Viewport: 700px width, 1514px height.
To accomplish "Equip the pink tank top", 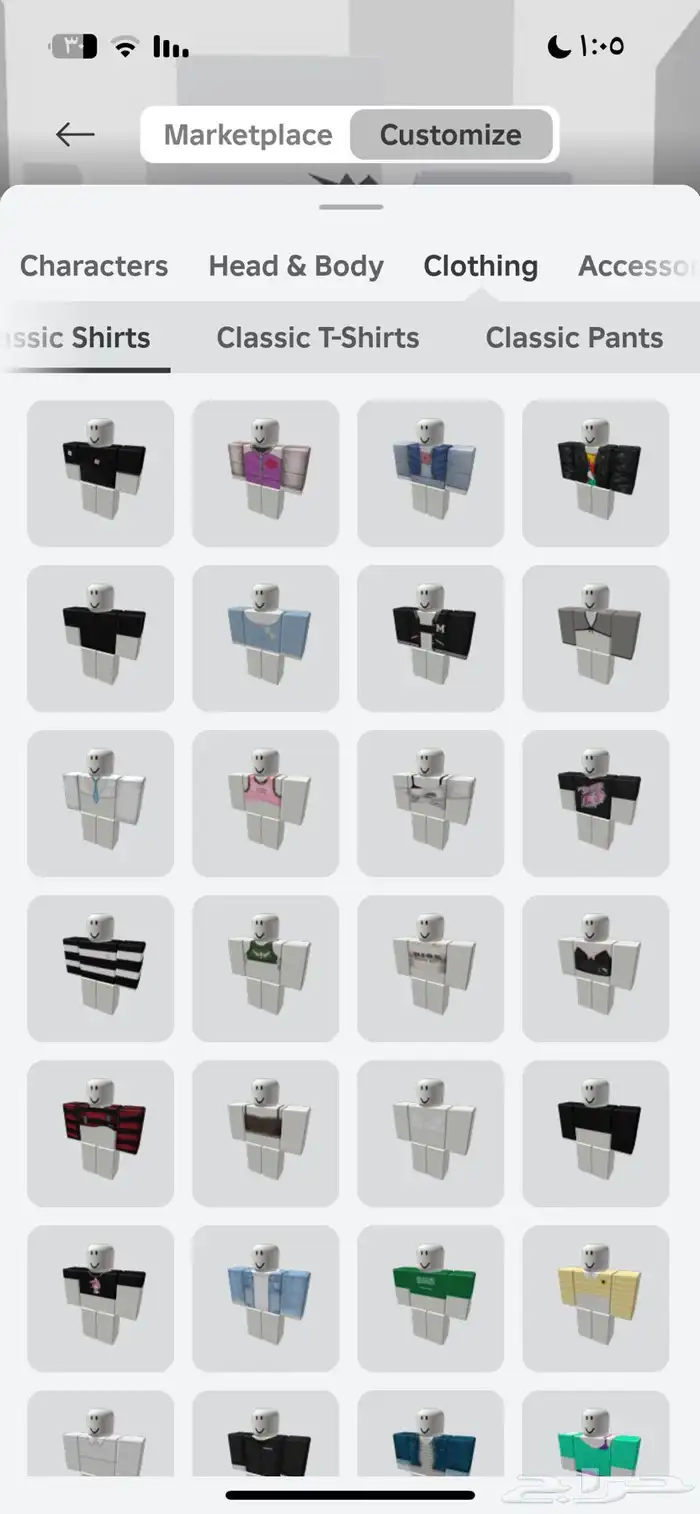I will (265, 803).
